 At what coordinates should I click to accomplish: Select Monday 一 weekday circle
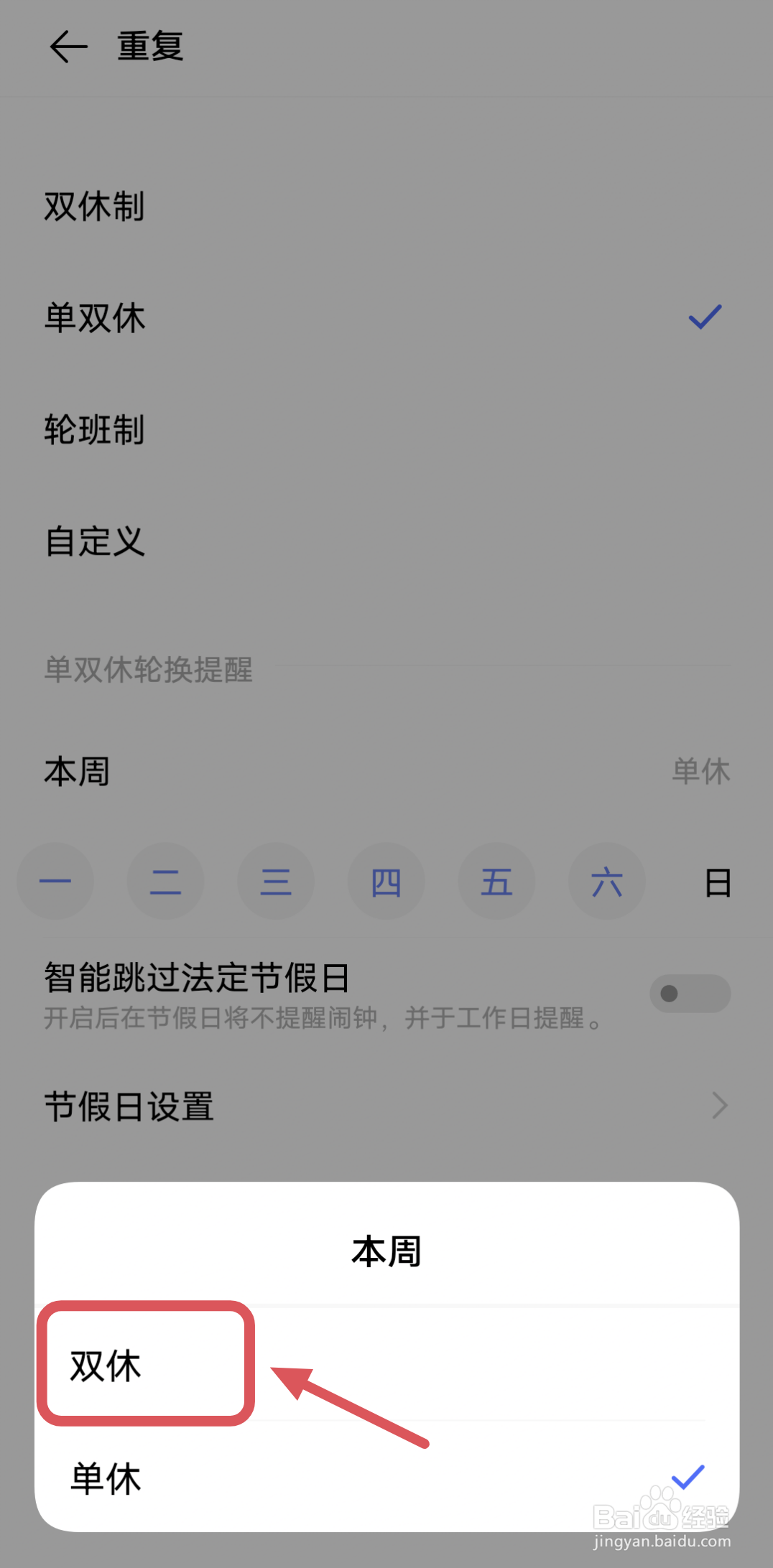click(55, 882)
